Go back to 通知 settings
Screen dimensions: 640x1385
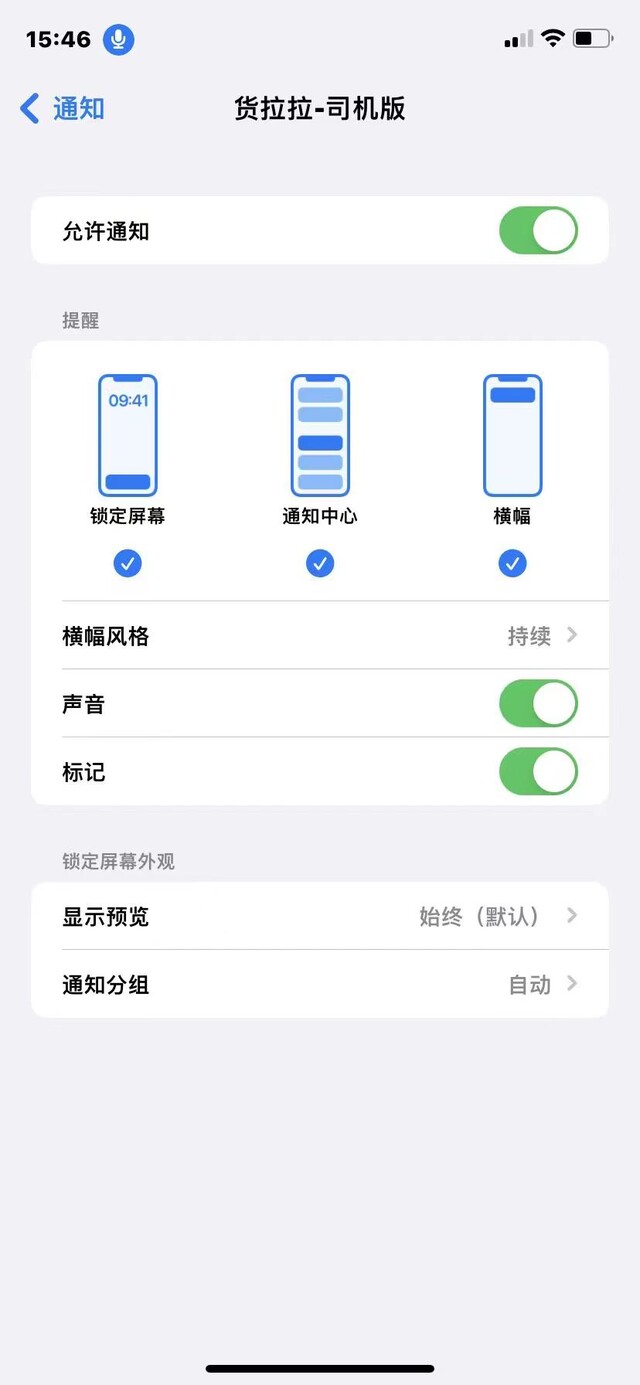[x=62, y=108]
